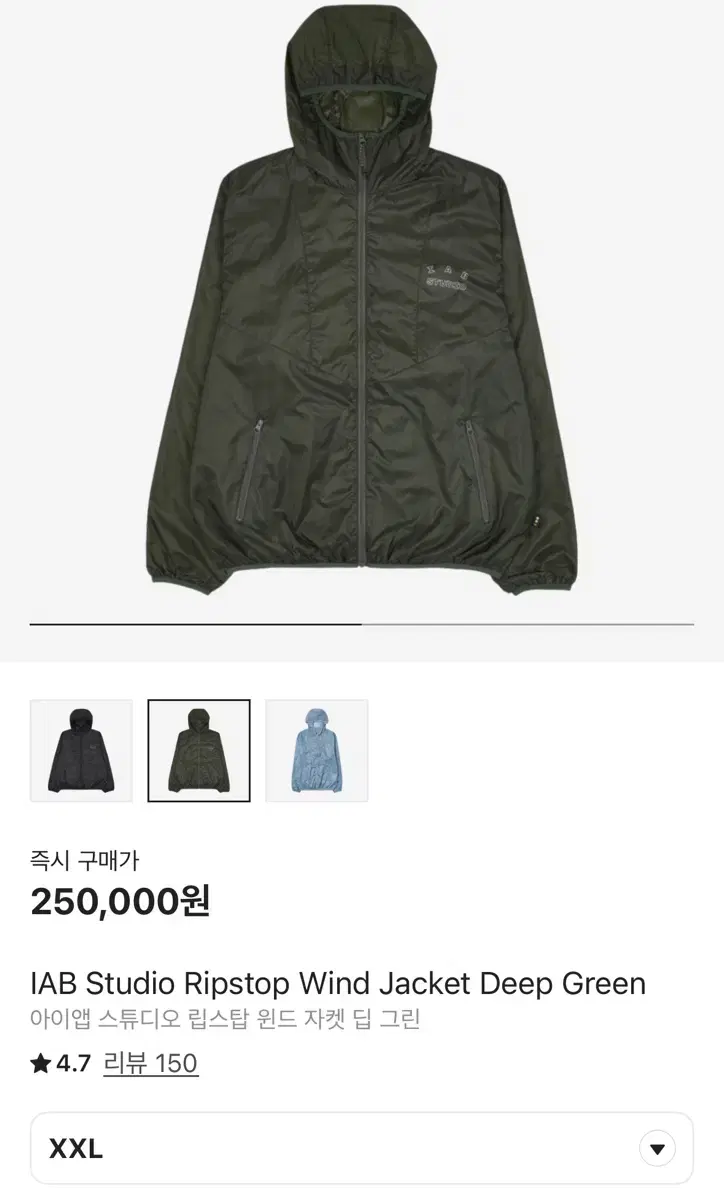This screenshot has height=1200, width=724.
Task: Click the image carousel progress bar
Action: [x=362, y=622]
